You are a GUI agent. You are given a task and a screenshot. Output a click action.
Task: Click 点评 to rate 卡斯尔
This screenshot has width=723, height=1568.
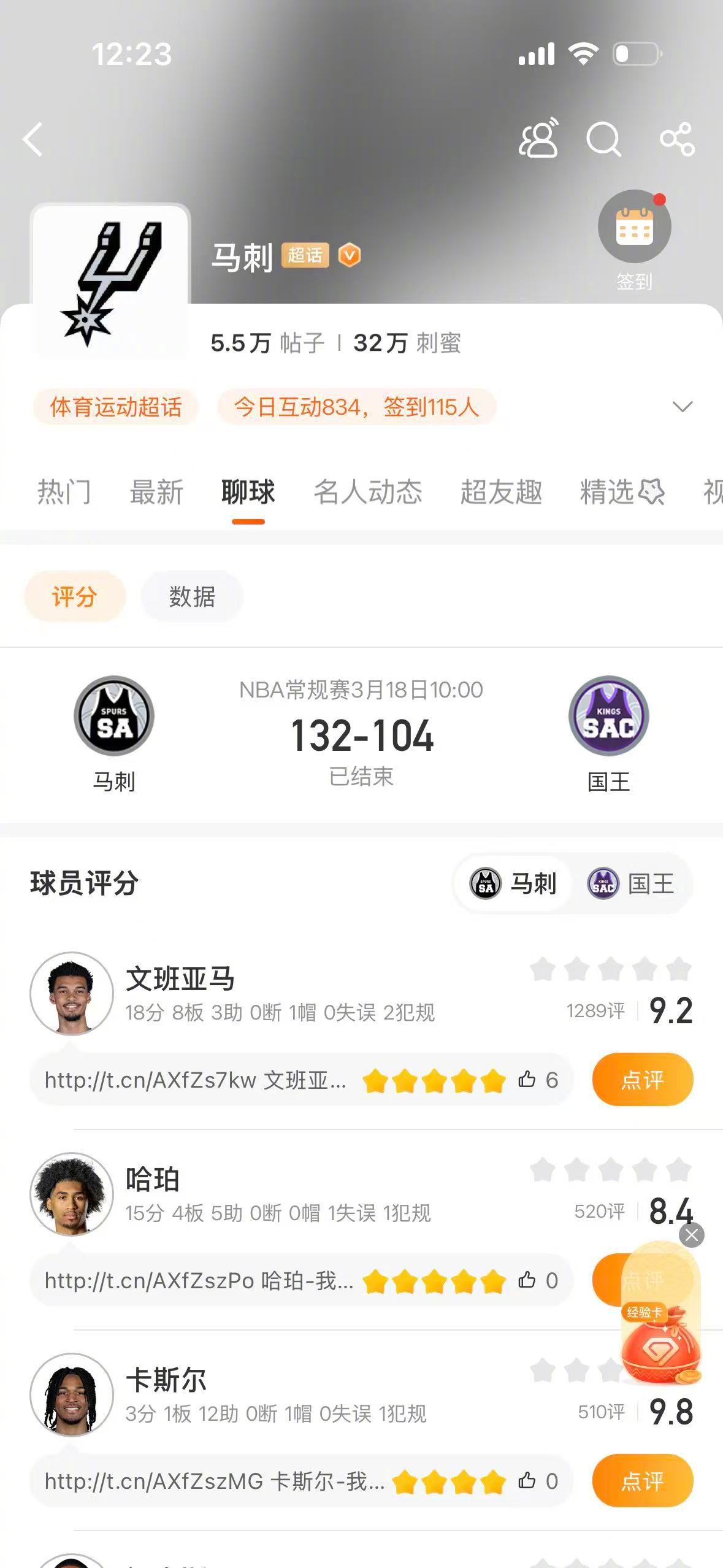[x=642, y=1481]
